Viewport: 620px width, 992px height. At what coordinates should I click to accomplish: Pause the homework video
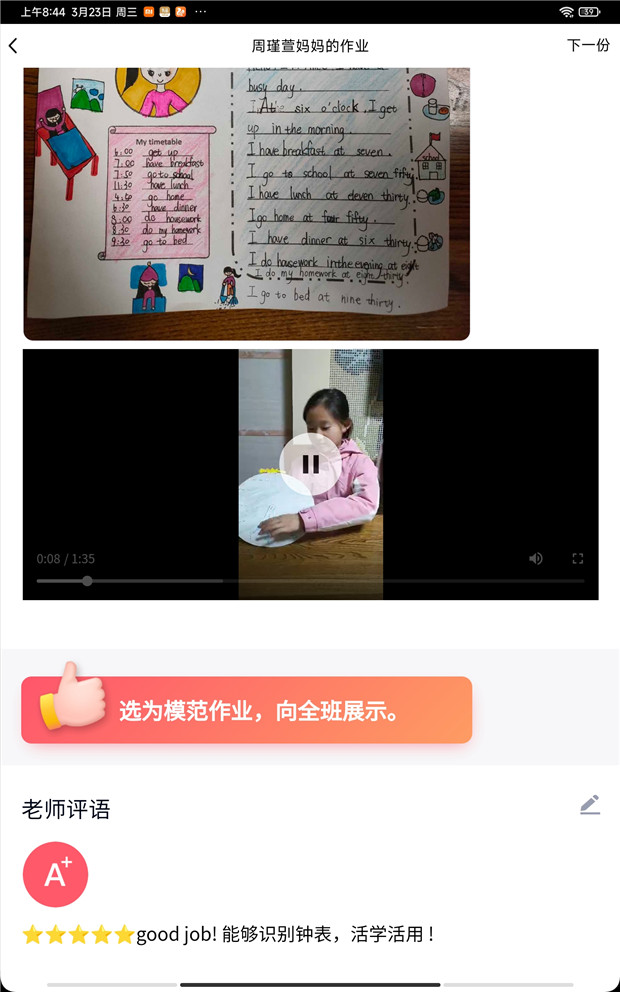click(310, 463)
